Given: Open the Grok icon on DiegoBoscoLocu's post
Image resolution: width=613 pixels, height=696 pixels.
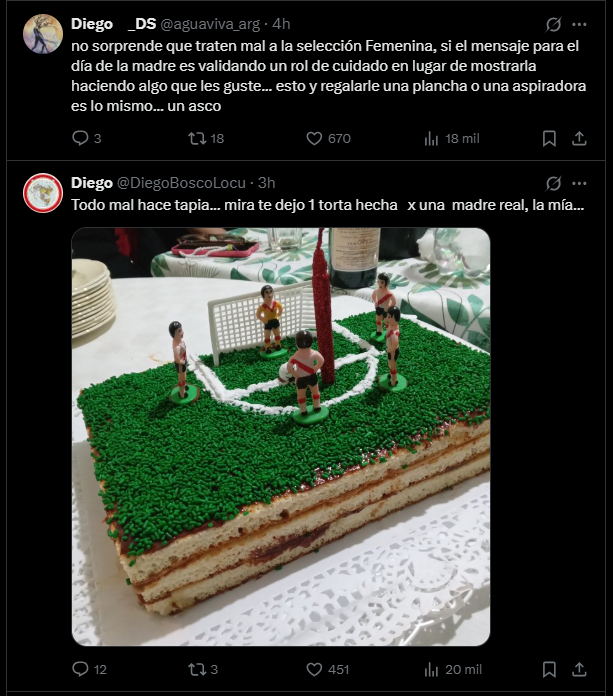Looking at the screenshot, I should point(553,183).
